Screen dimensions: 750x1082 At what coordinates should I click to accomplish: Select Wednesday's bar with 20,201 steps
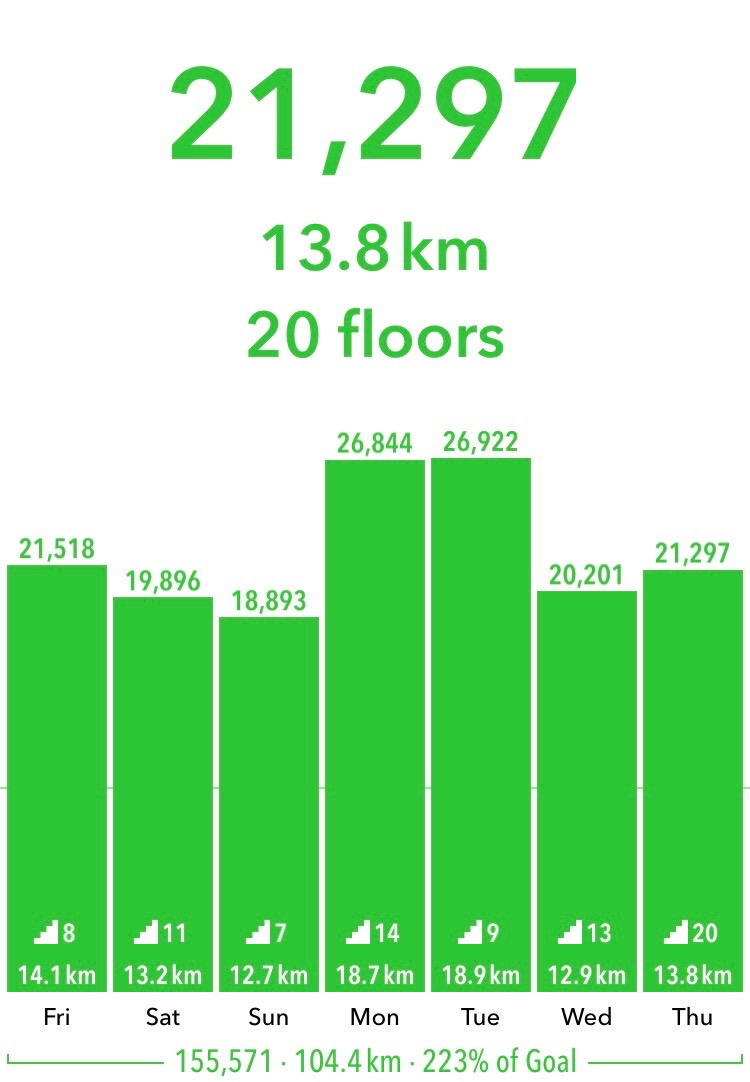(x=587, y=791)
